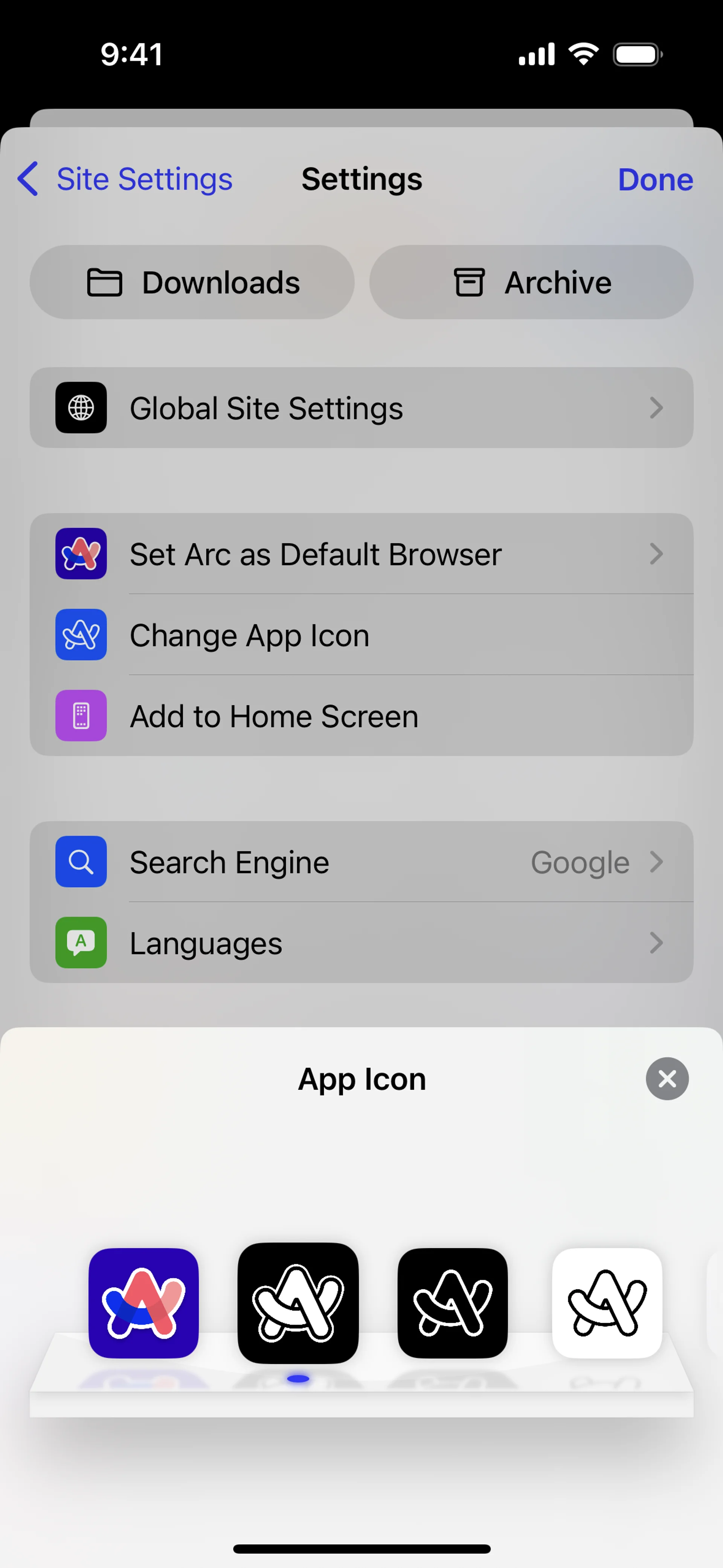The height and width of the screenshot is (1568, 723).
Task: Tap Change App Icon row
Action: [361, 636]
